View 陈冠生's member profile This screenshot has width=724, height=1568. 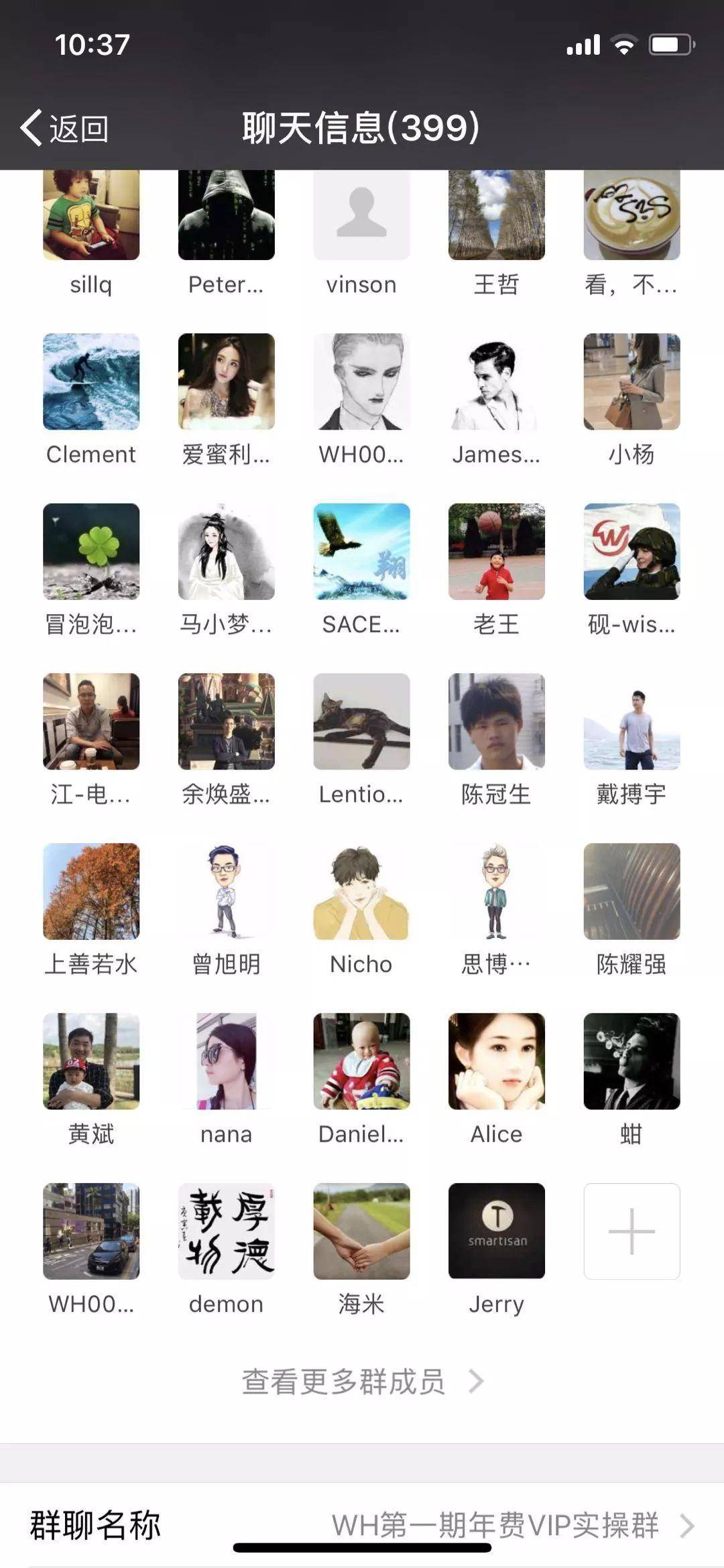(x=496, y=721)
